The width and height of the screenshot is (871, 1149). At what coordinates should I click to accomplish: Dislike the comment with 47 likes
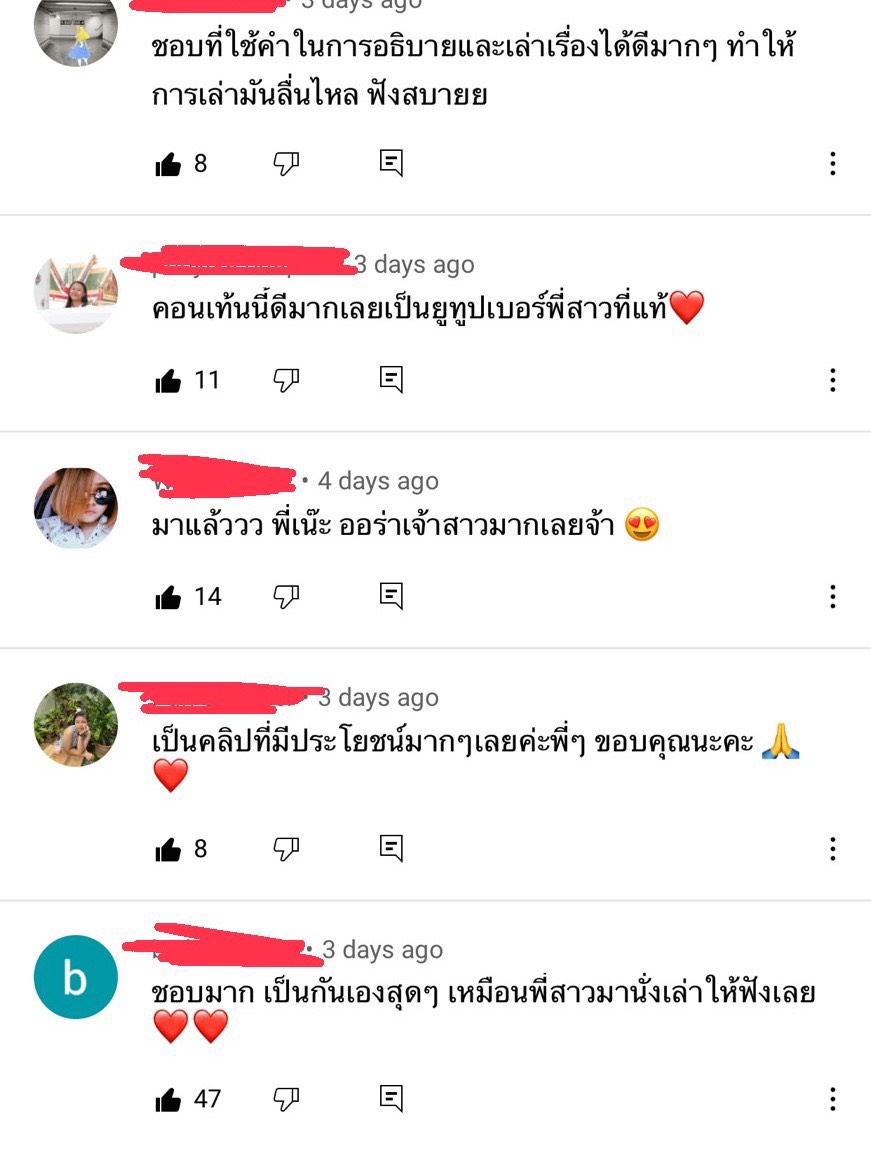click(287, 1099)
